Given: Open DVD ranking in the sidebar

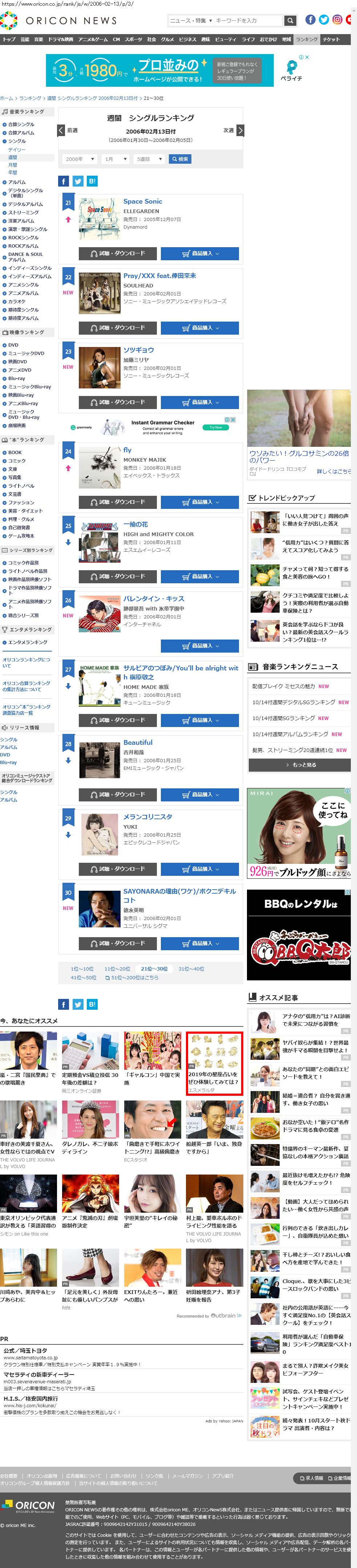Looking at the screenshot, I should (13, 345).
